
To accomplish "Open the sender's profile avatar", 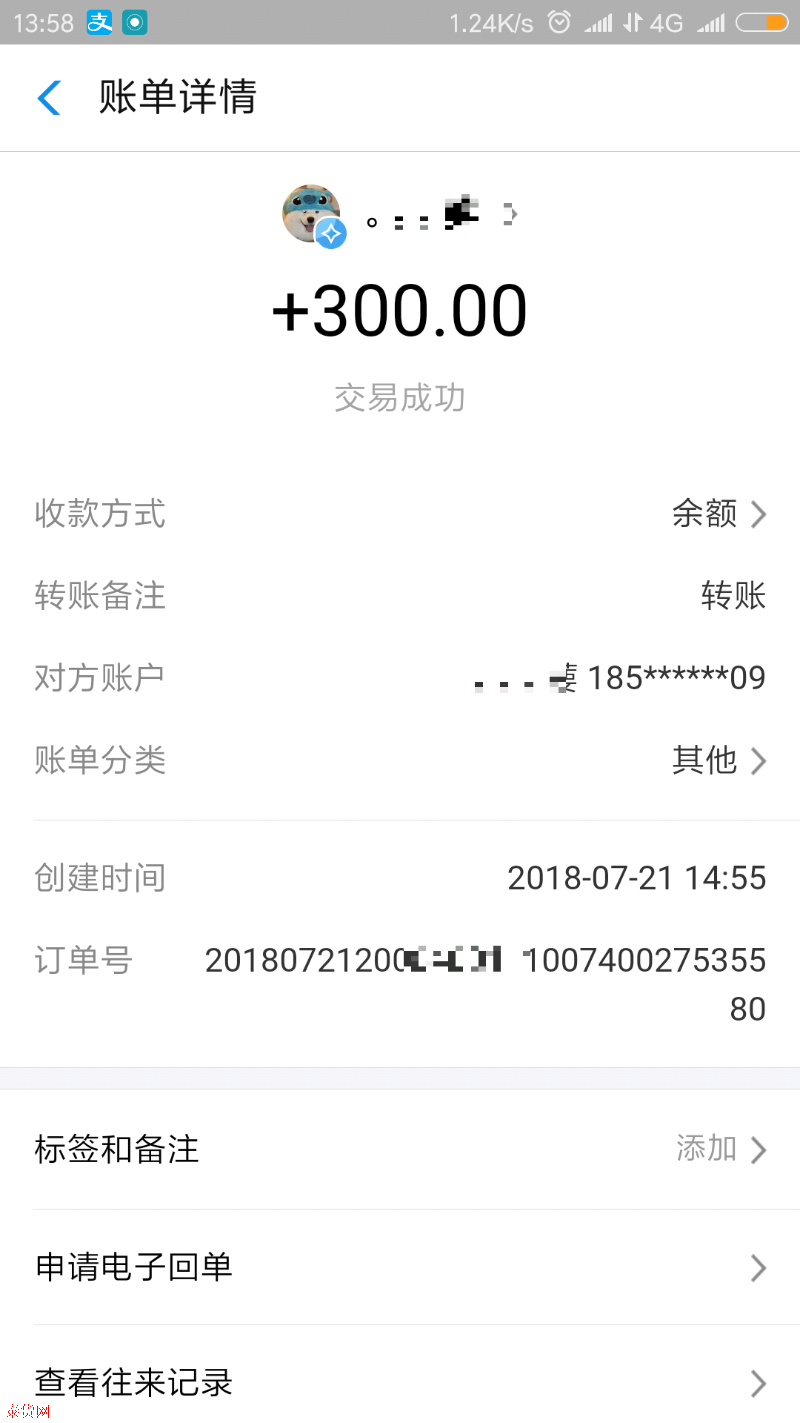I will click(311, 214).
